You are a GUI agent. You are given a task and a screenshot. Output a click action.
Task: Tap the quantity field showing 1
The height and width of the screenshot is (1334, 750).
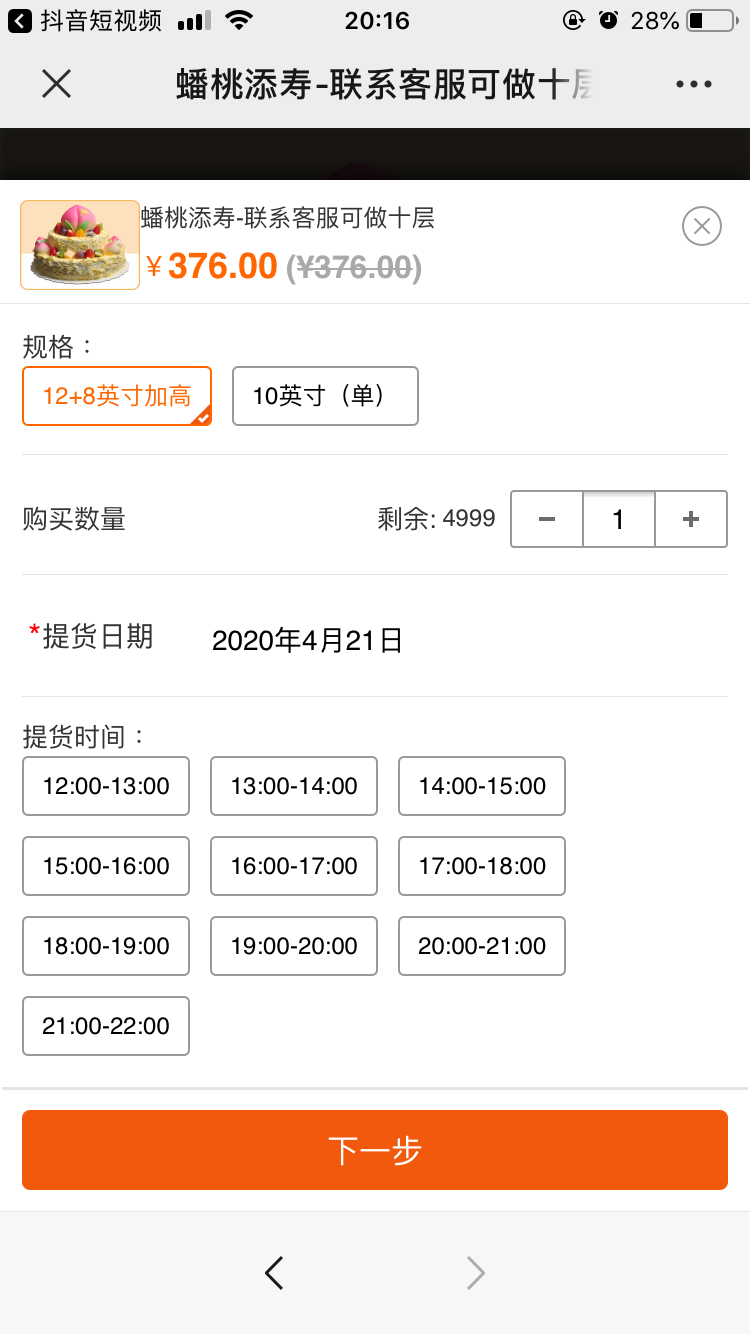point(619,519)
